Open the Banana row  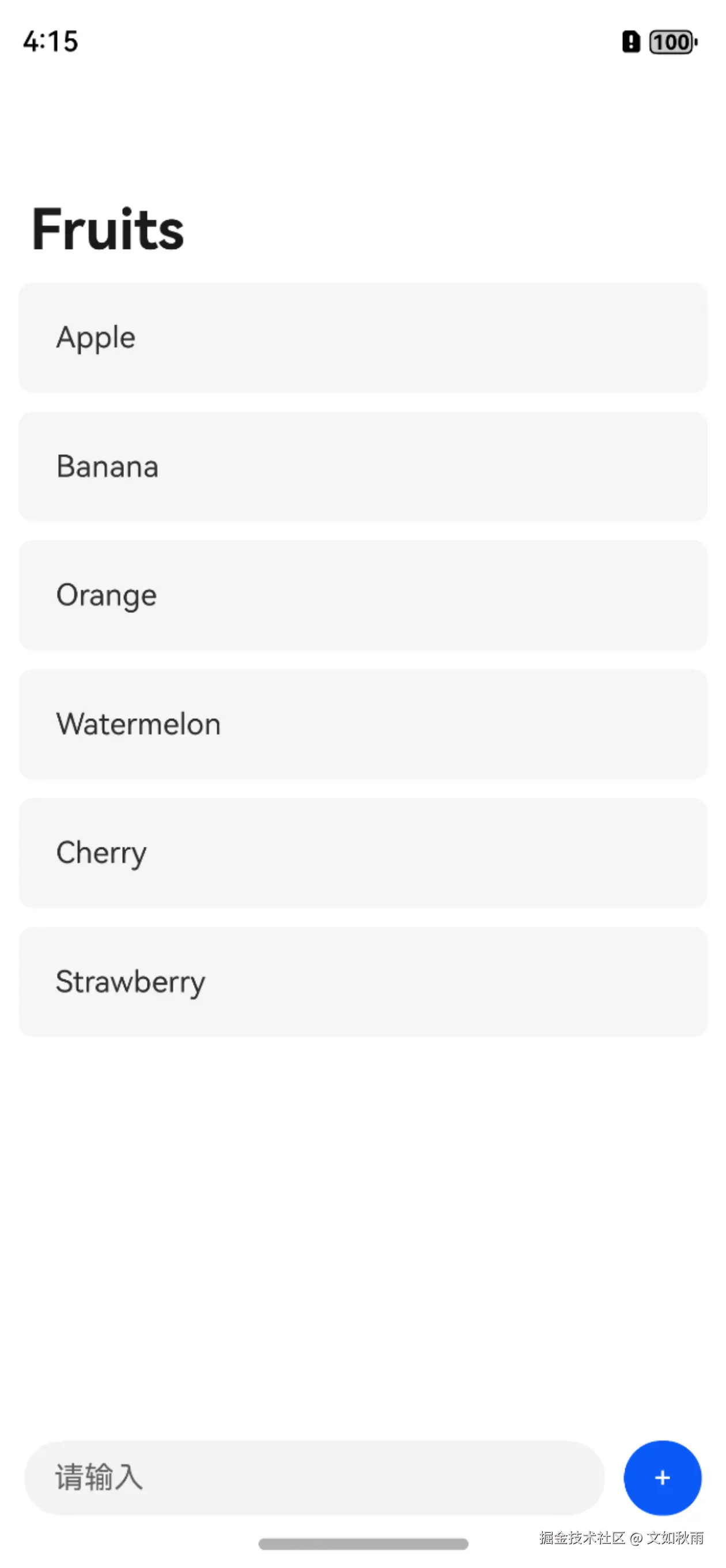tap(362, 466)
